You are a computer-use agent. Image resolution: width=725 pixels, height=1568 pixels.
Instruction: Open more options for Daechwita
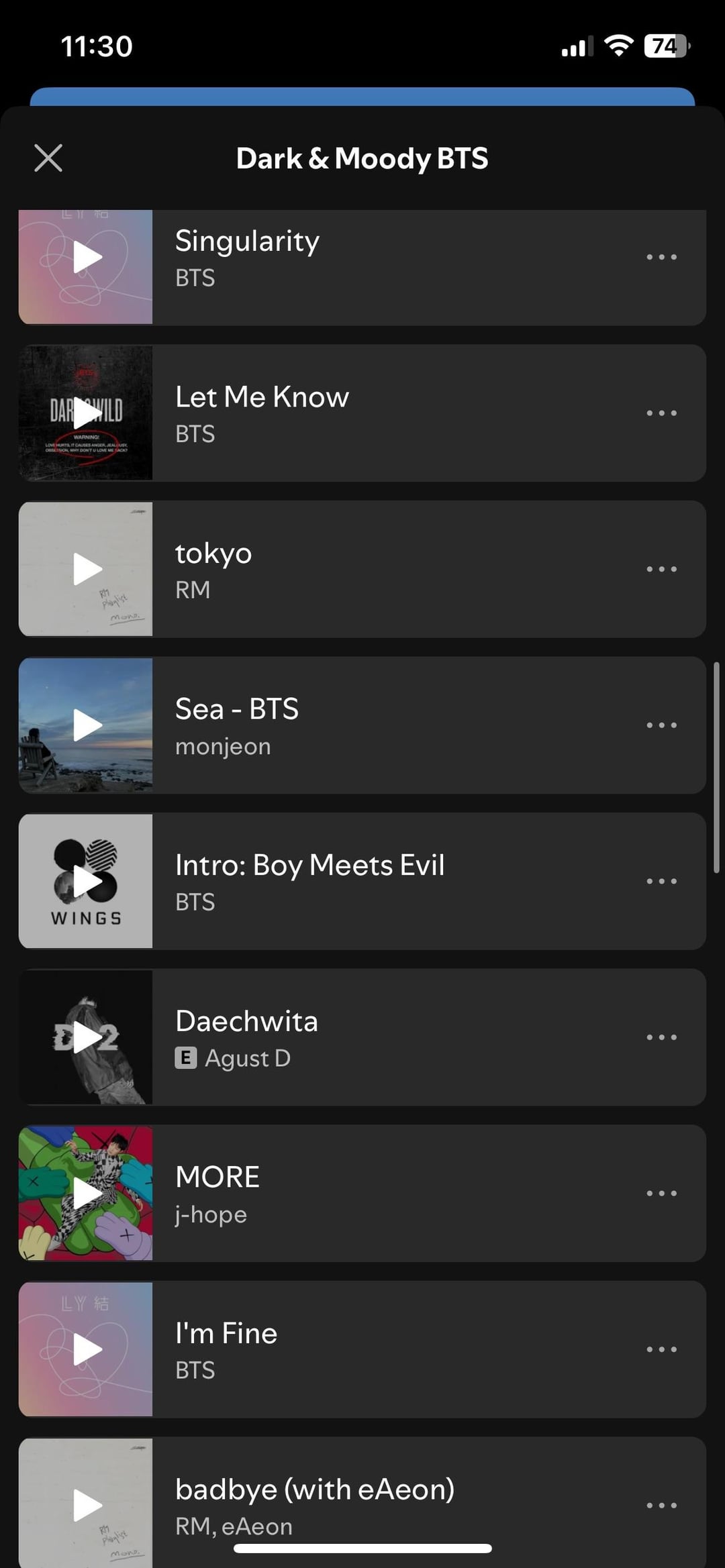coord(661,1037)
